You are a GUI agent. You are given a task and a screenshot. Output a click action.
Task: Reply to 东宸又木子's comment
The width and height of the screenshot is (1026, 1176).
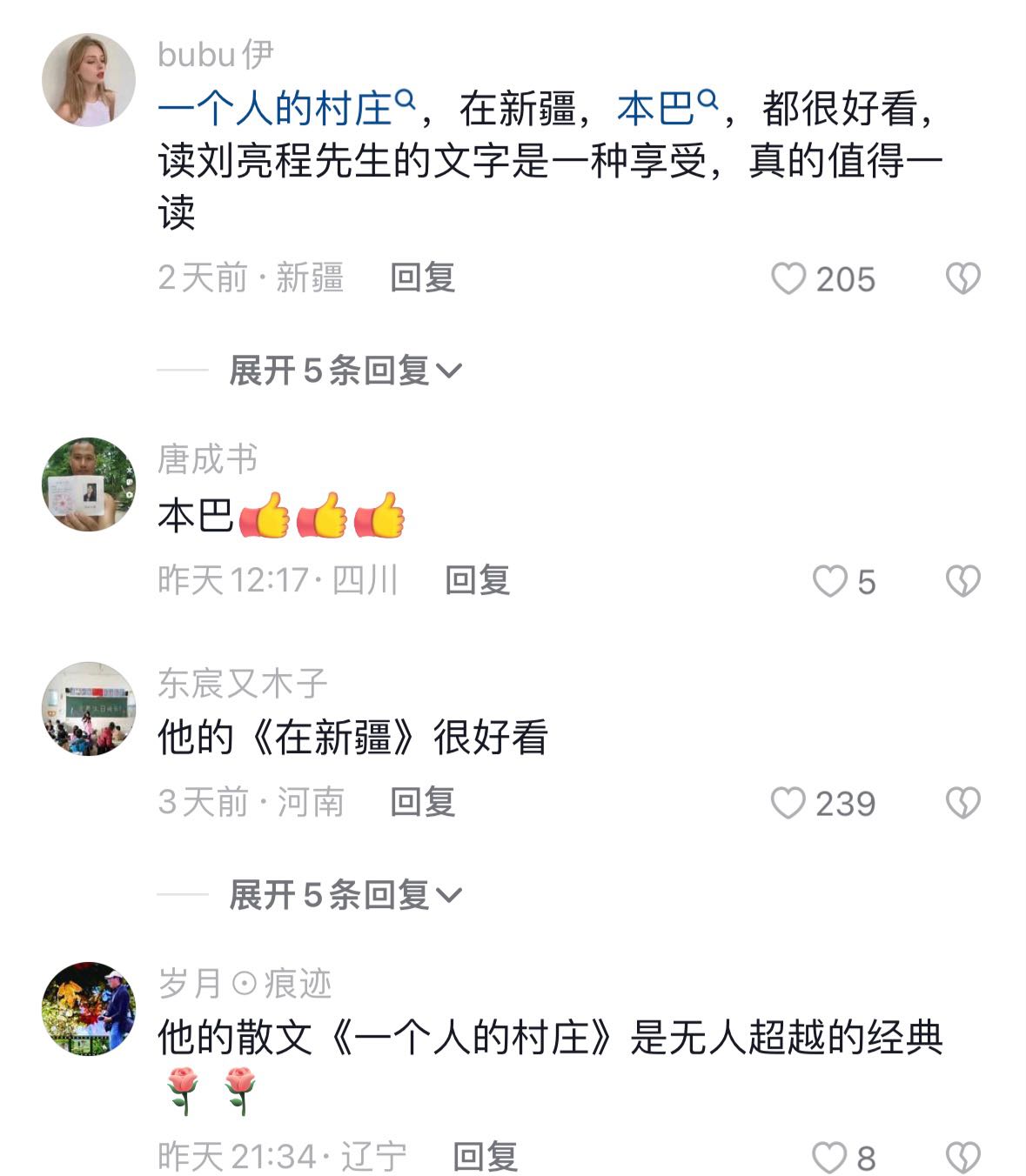422,802
